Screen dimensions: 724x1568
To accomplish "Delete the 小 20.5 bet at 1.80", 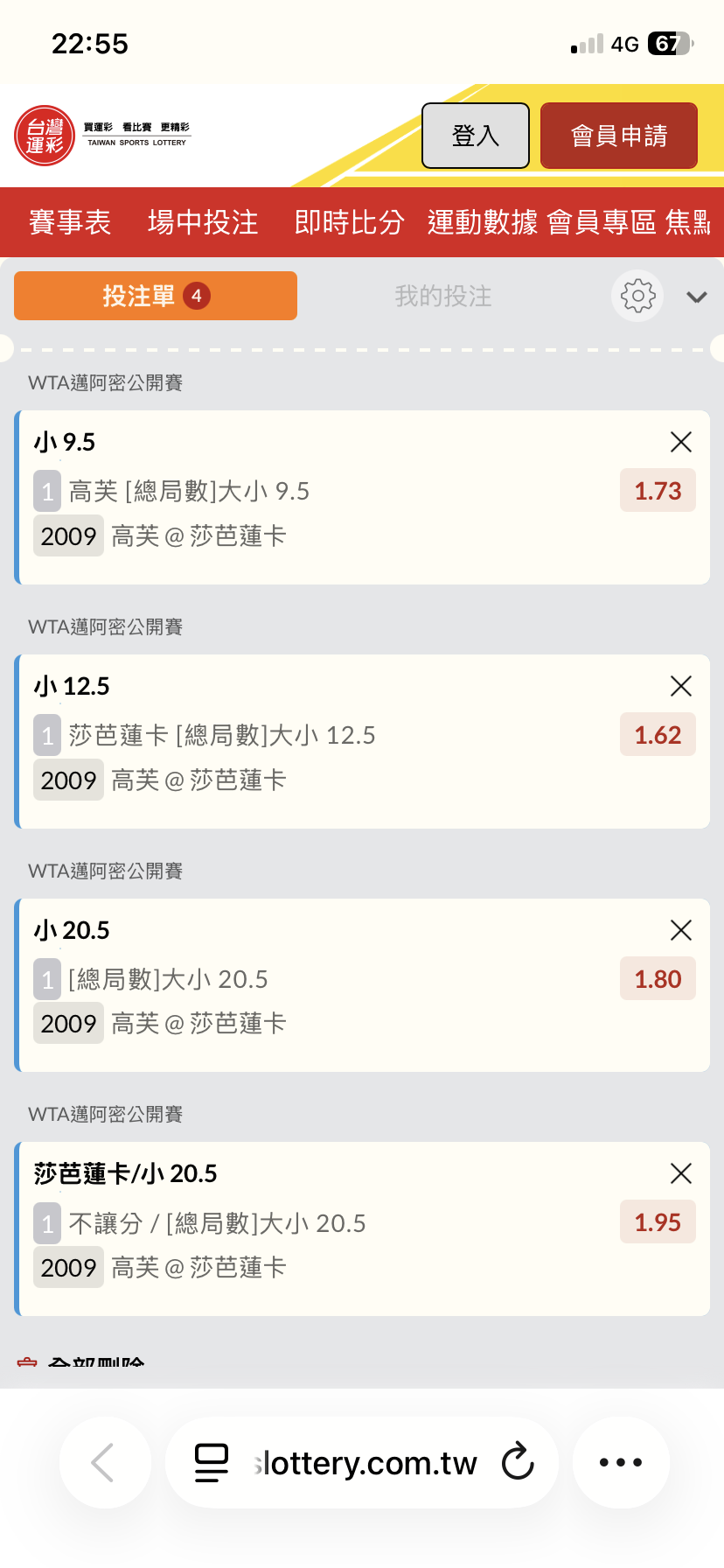I will tap(680, 930).
